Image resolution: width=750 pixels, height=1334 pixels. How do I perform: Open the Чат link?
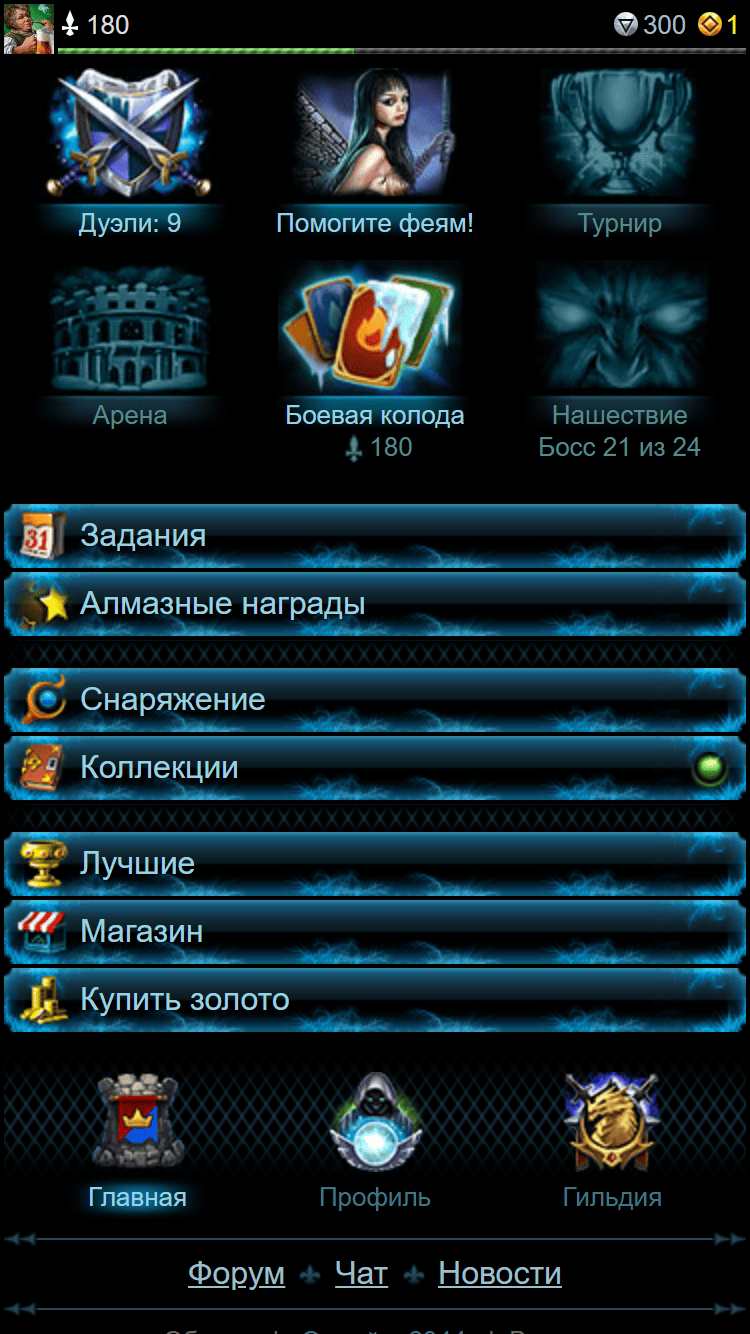361,1274
